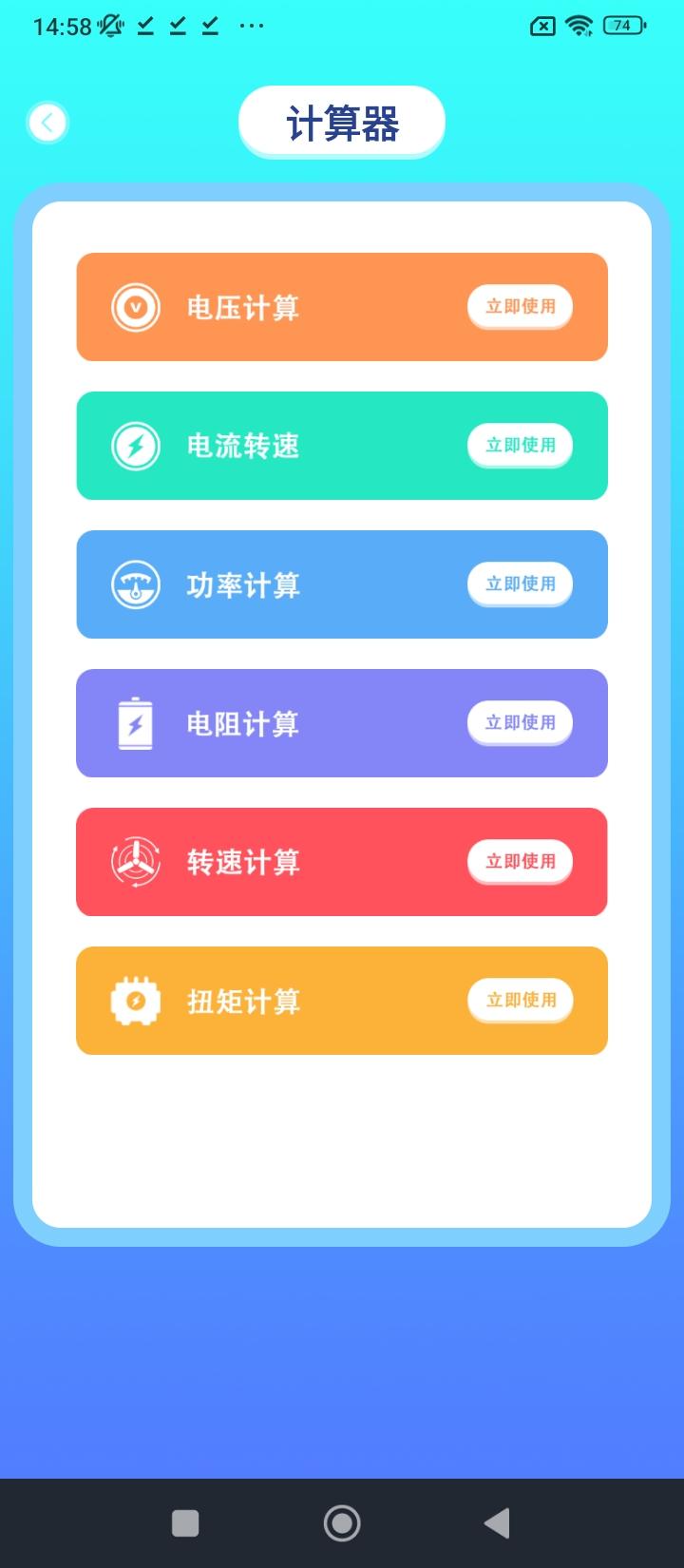This screenshot has width=684, height=1568.
Task: Tap the 计算器 title header
Action: coord(342,122)
